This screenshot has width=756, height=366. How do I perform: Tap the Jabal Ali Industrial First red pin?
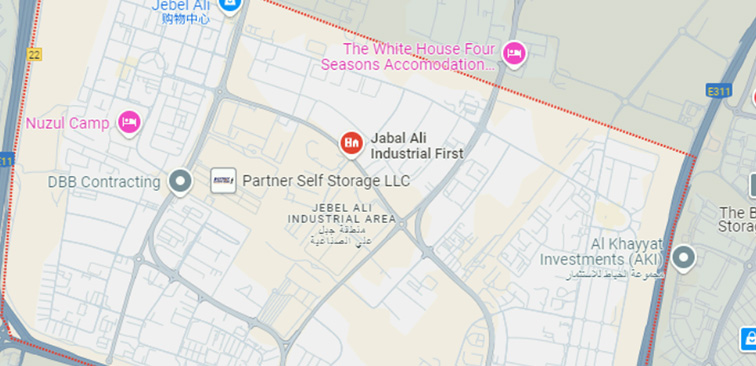click(x=351, y=144)
